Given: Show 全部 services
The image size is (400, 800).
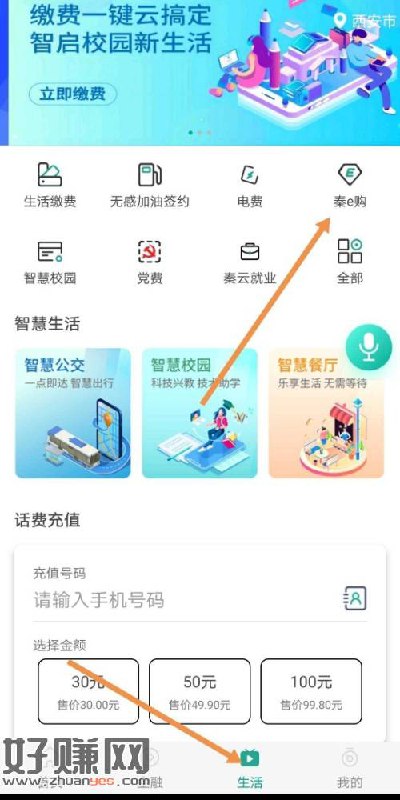Looking at the screenshot, I should (x=350, y=262).
